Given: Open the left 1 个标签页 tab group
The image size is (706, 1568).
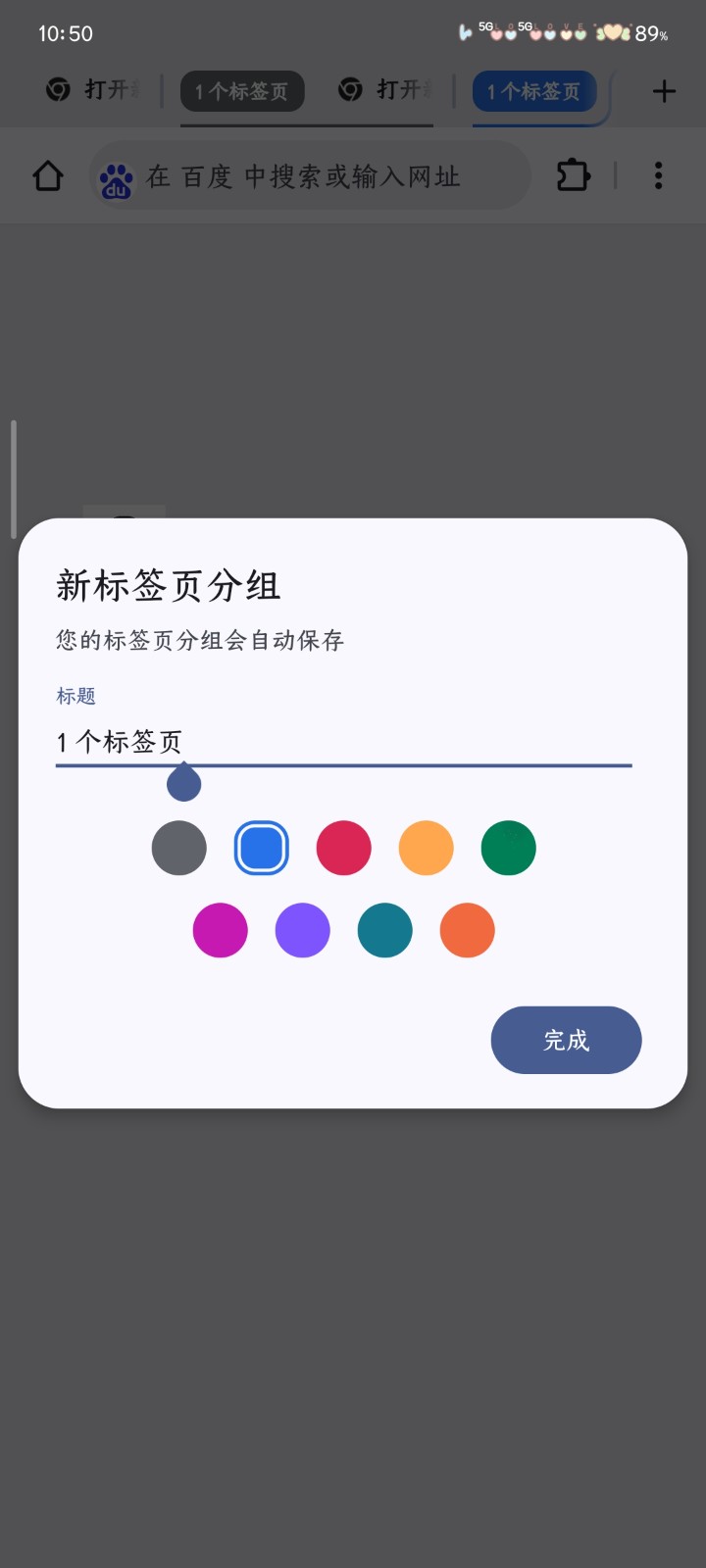Looking at the screenshot, I should (242, 90).
